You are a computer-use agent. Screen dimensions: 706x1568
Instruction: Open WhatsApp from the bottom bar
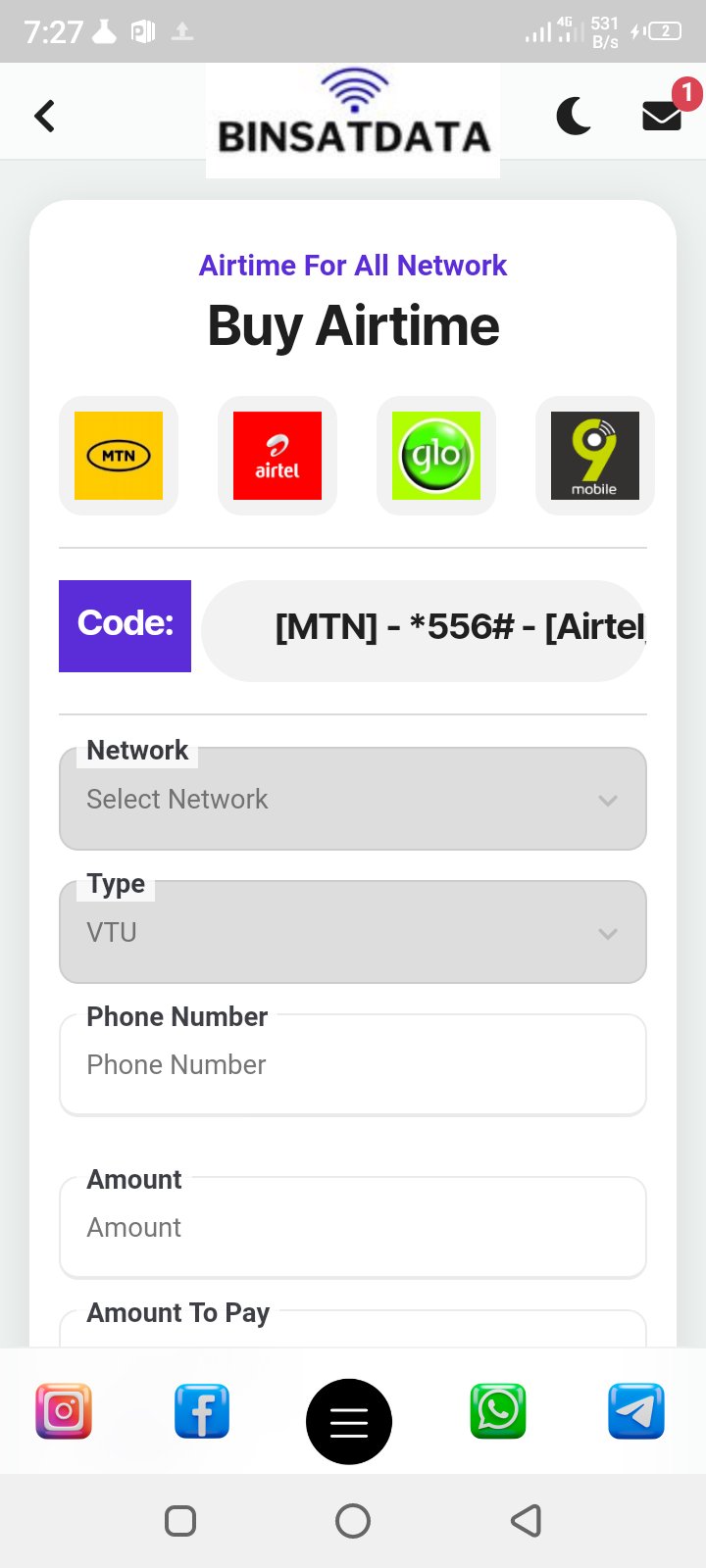click(x=498, y=1411)
